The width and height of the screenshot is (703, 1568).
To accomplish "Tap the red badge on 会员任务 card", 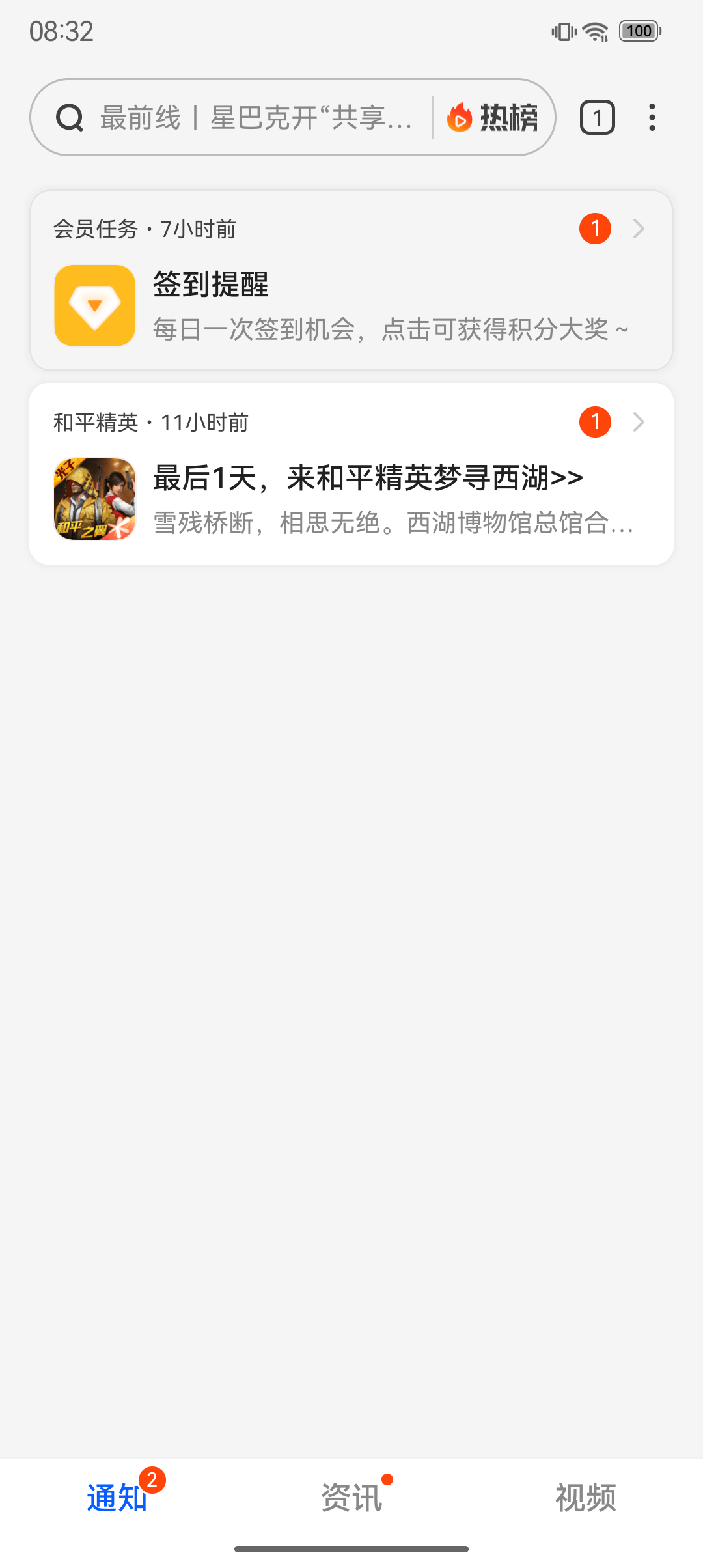I will [x=596, y=229].
